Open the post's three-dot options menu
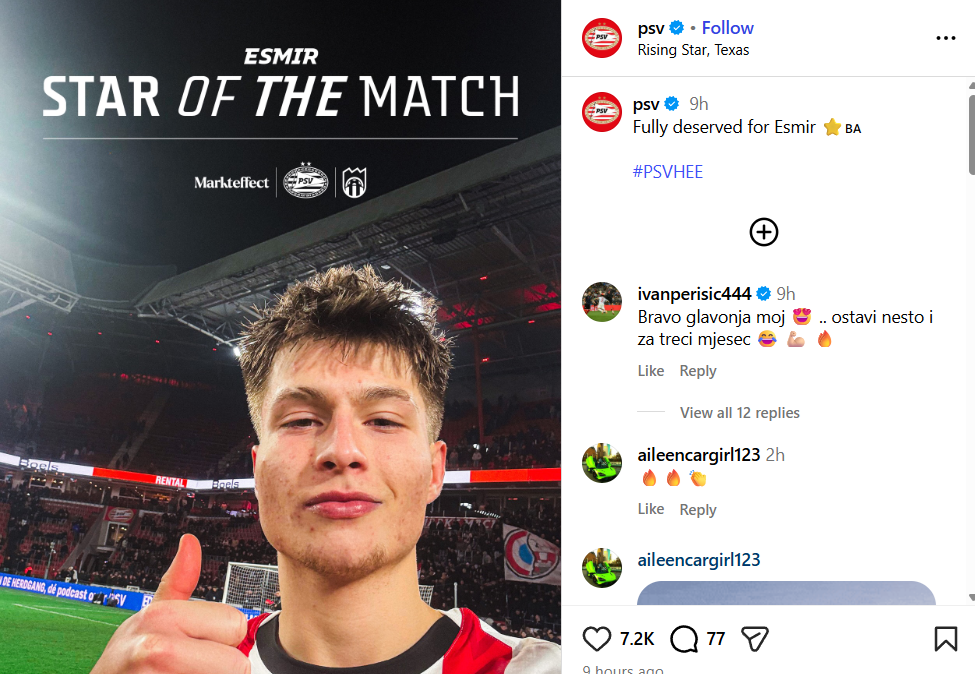 945,38
